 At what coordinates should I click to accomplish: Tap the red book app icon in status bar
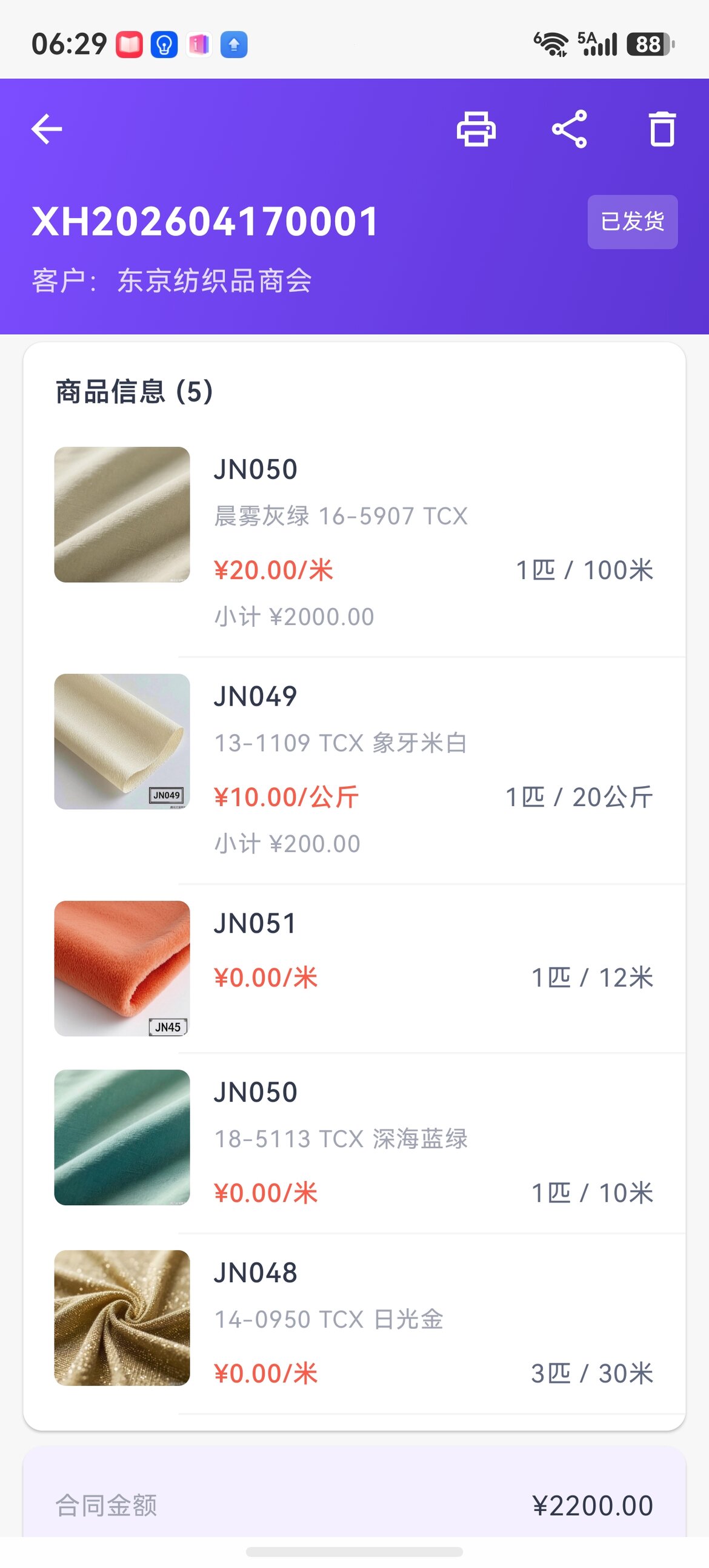point(130,42)
